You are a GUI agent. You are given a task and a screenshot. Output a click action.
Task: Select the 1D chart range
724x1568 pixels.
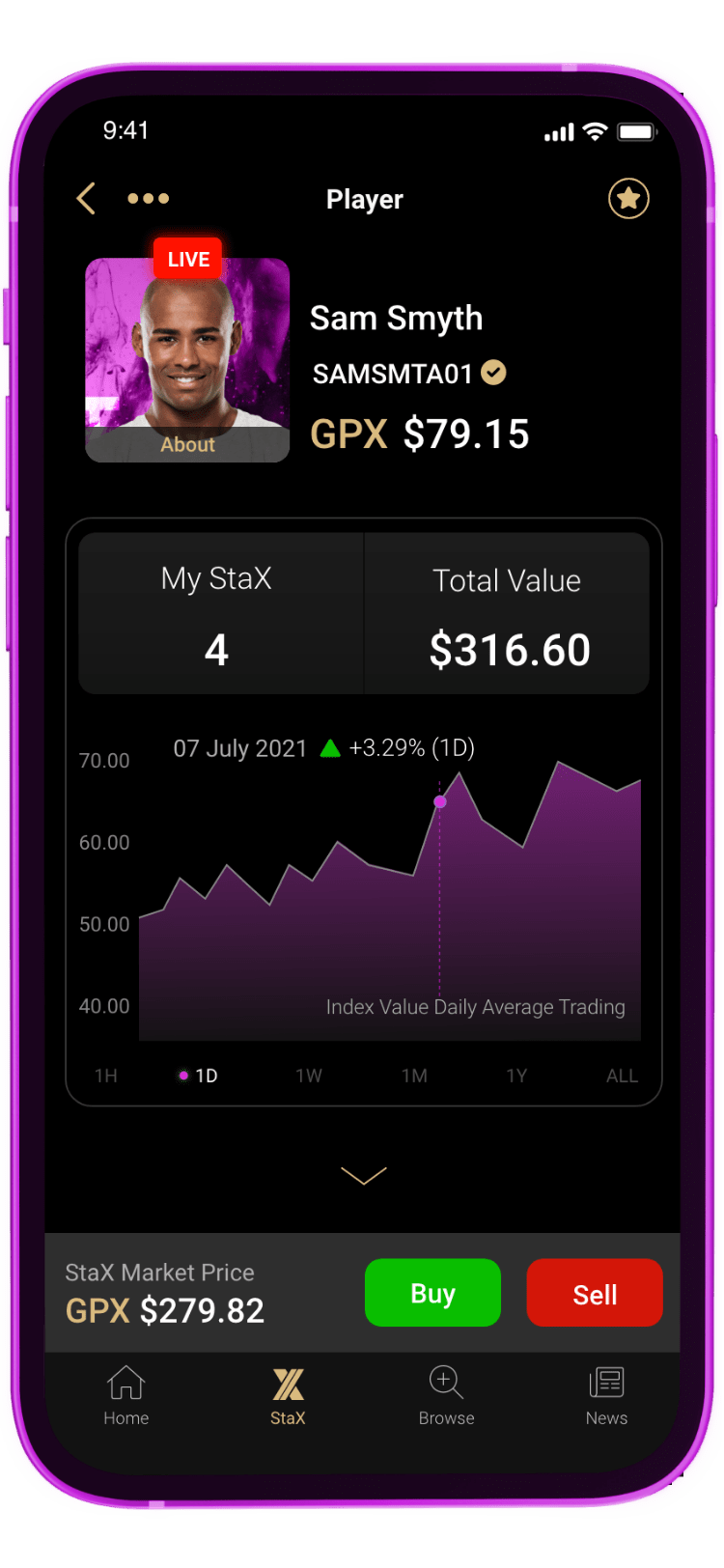point(199,1076)
